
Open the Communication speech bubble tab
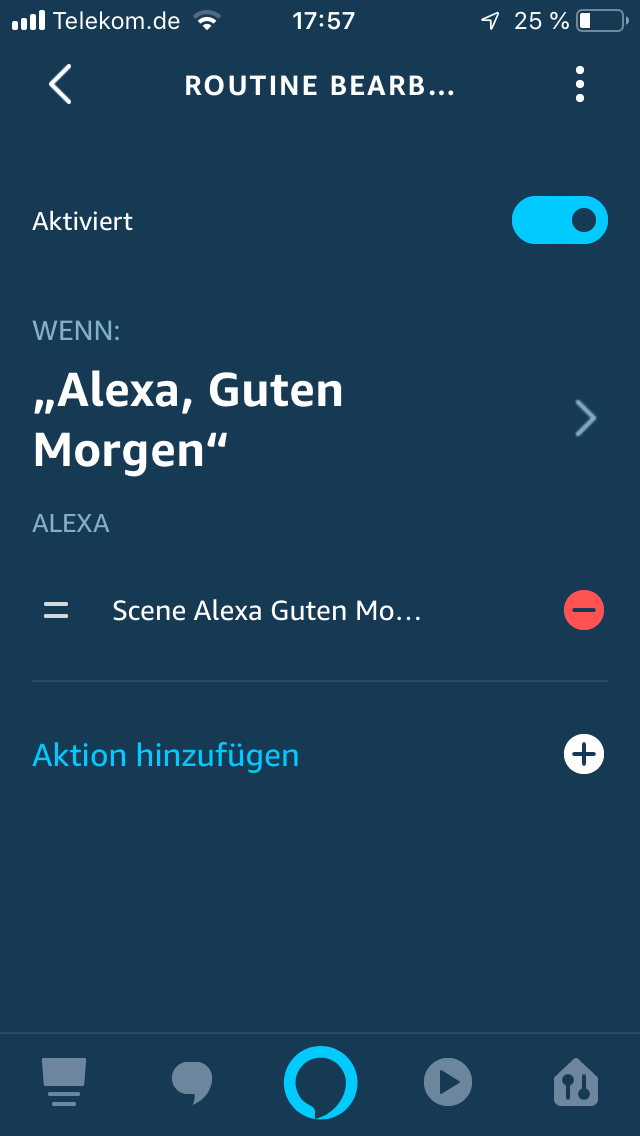click(192, 1083)
